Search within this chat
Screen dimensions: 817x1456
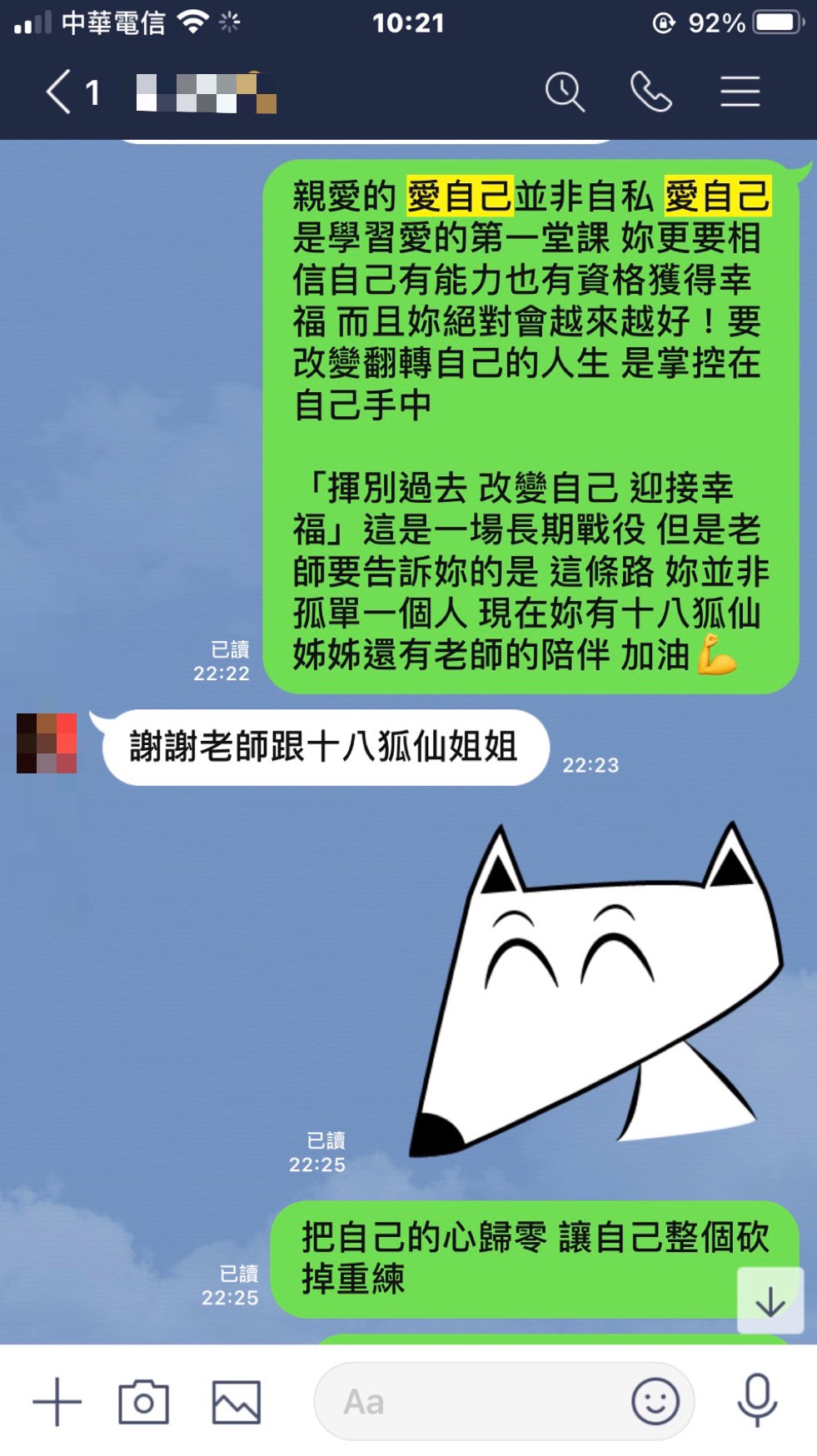(565, 92)
